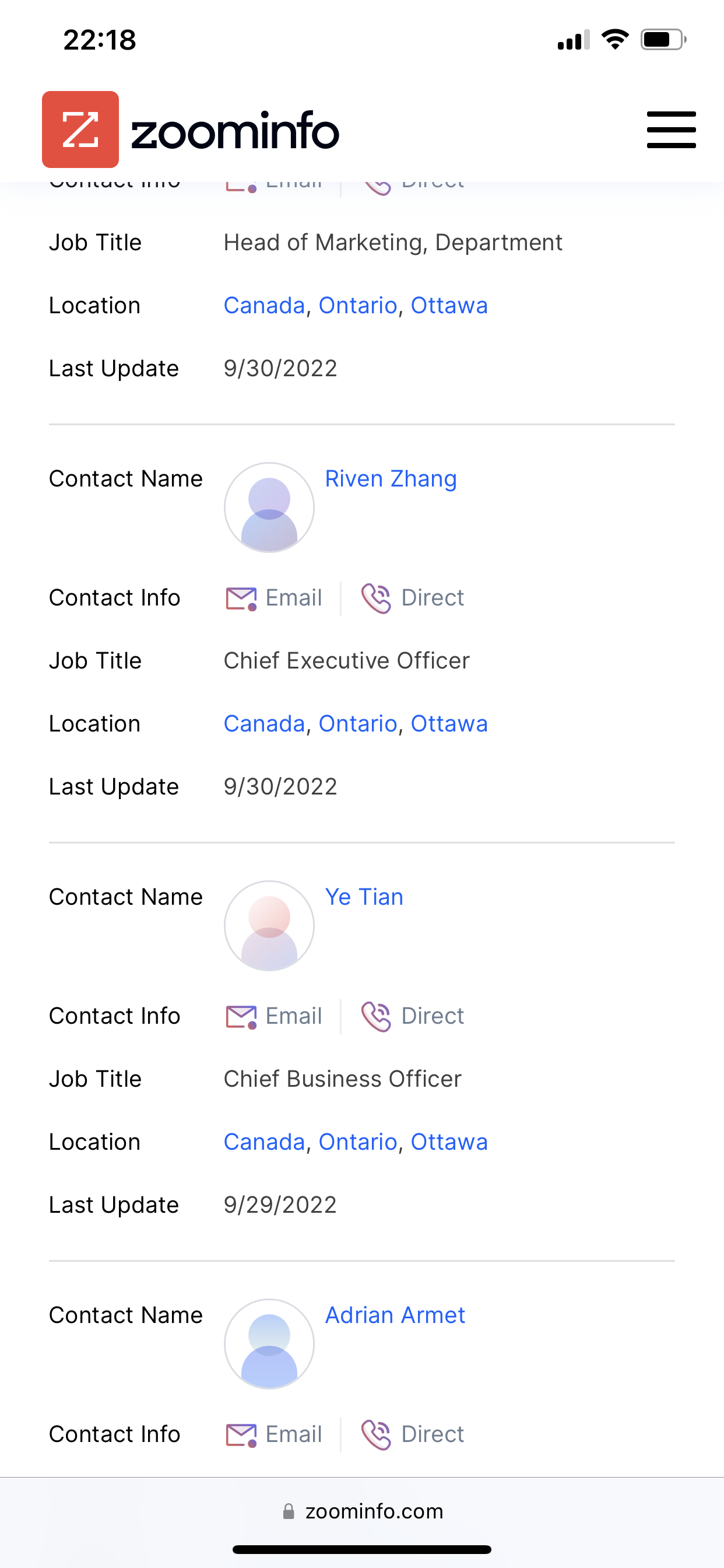Image resolution: width=724 pixels, height=1568 pixels.
Task: Open Ontario link under Ye Tian
Action: tap(358, 1142)
